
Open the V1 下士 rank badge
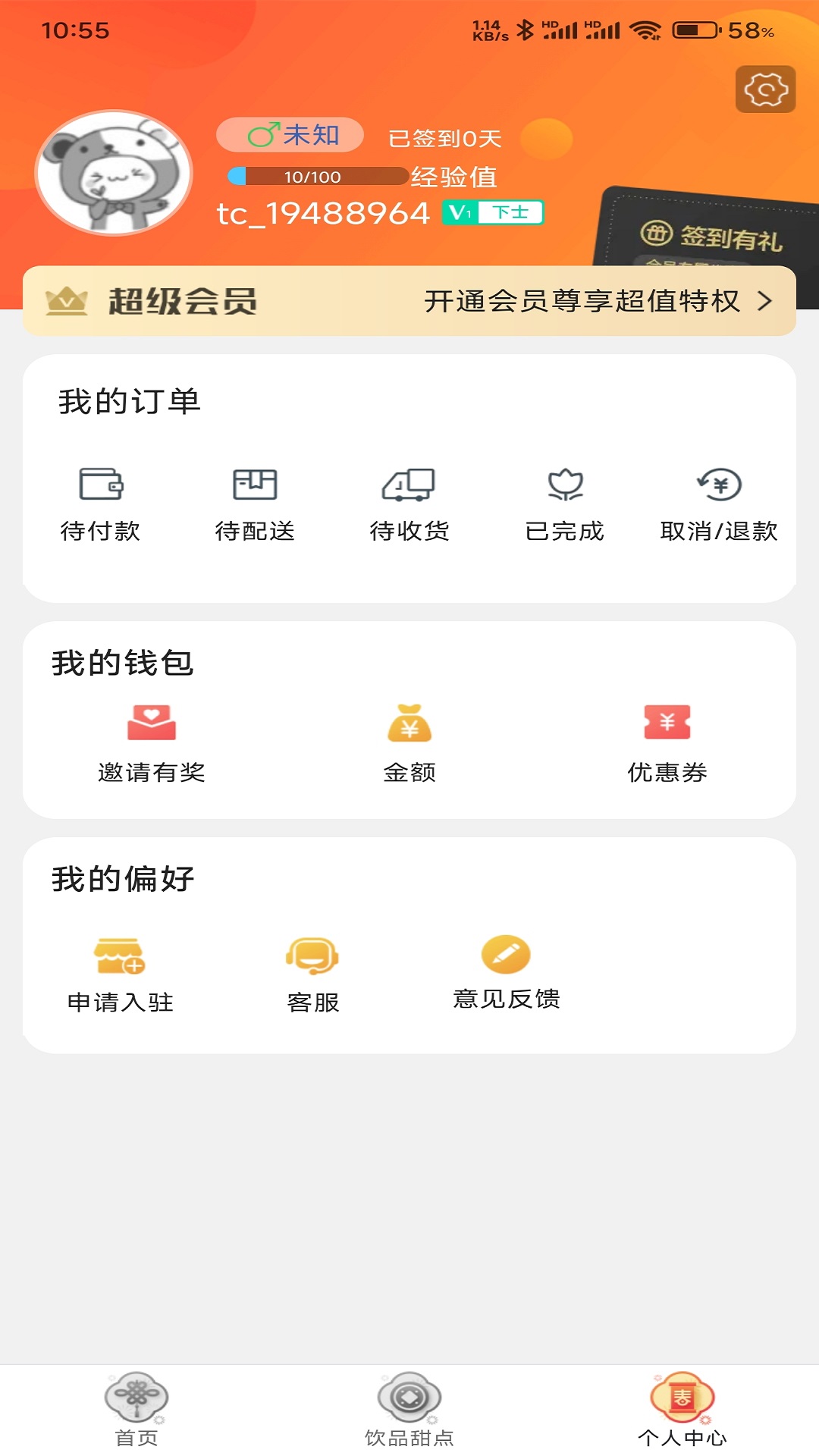(494, 212)
